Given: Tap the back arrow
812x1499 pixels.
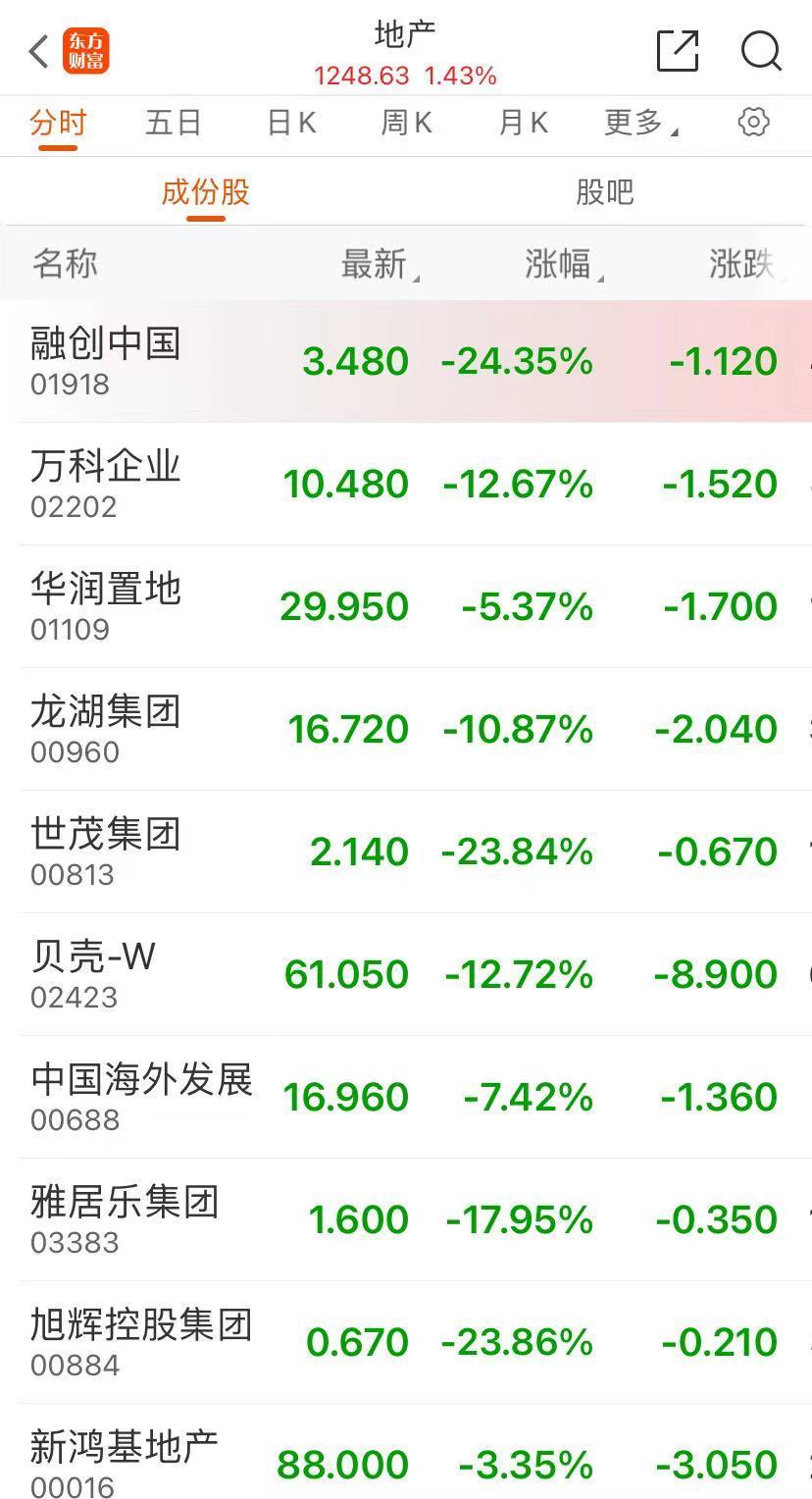Looking at the screenshot, I should 35,51.
